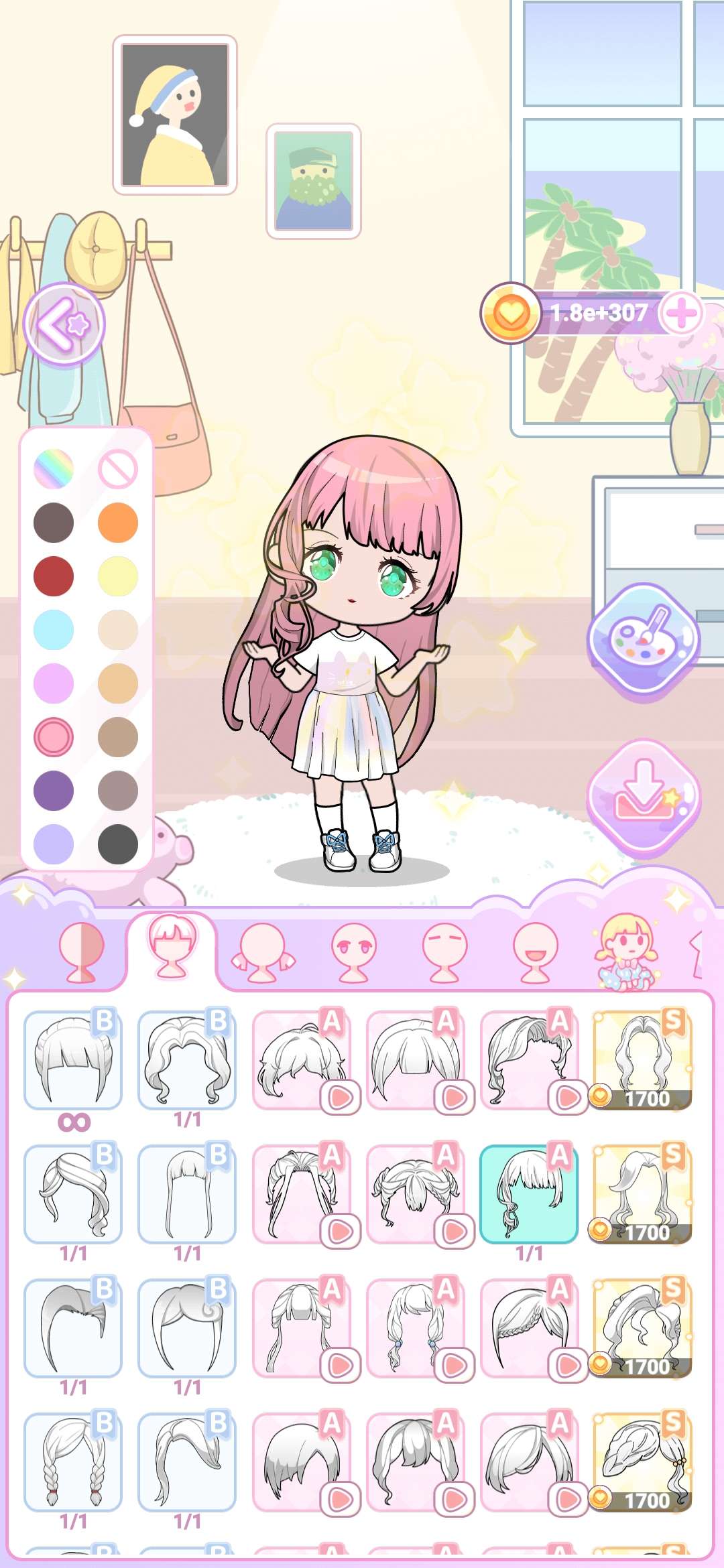Select the dark gray hair color
Image resolution: width=724 pixels, height=1568 pixels.
pyautogui.click(x=118, y=844)
